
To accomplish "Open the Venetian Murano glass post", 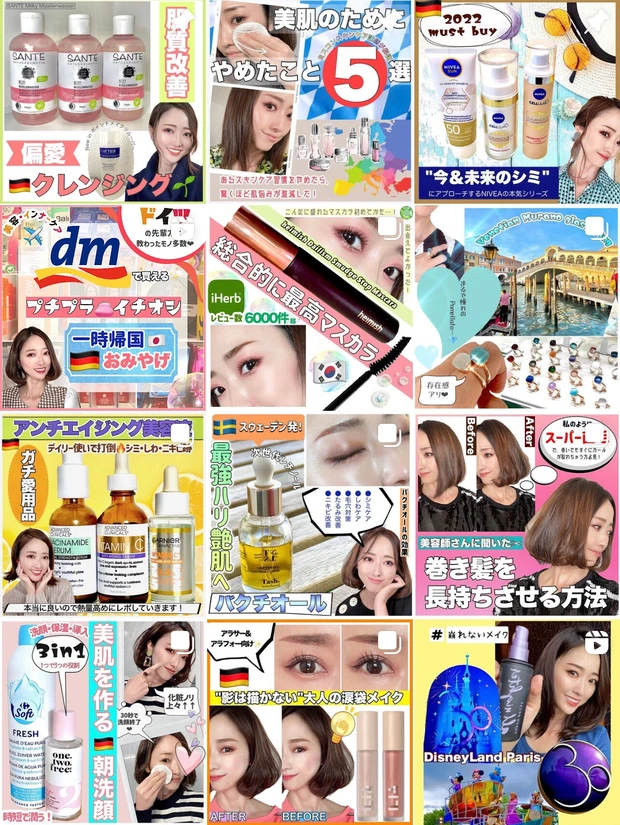I will [x=516, y=306].
